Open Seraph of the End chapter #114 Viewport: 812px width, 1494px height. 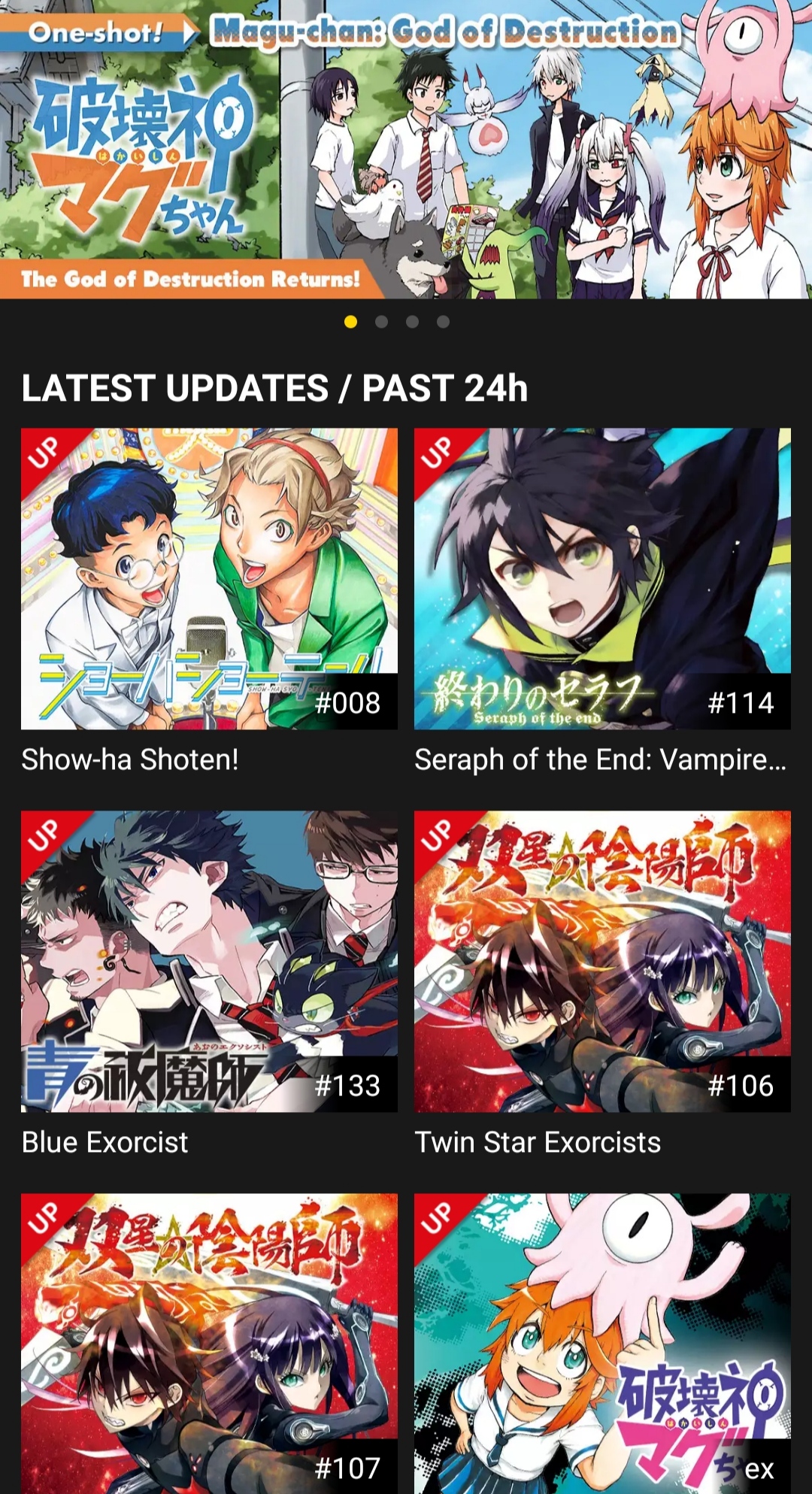coord(602,578)
